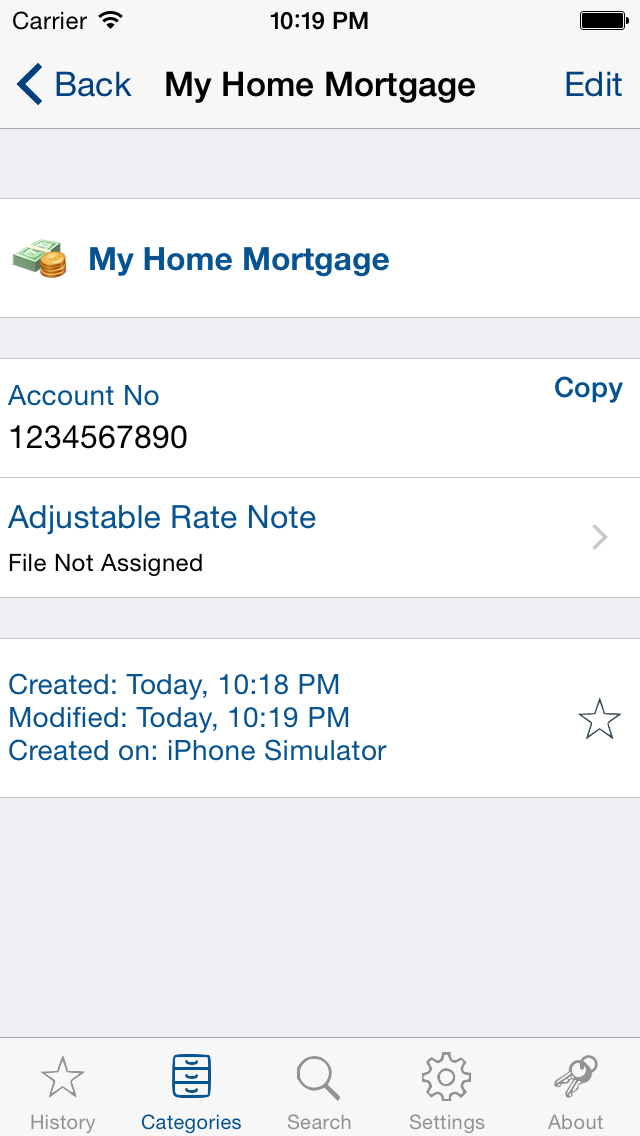
Task: Copy the account number
Action: click(x=588, y=388)
